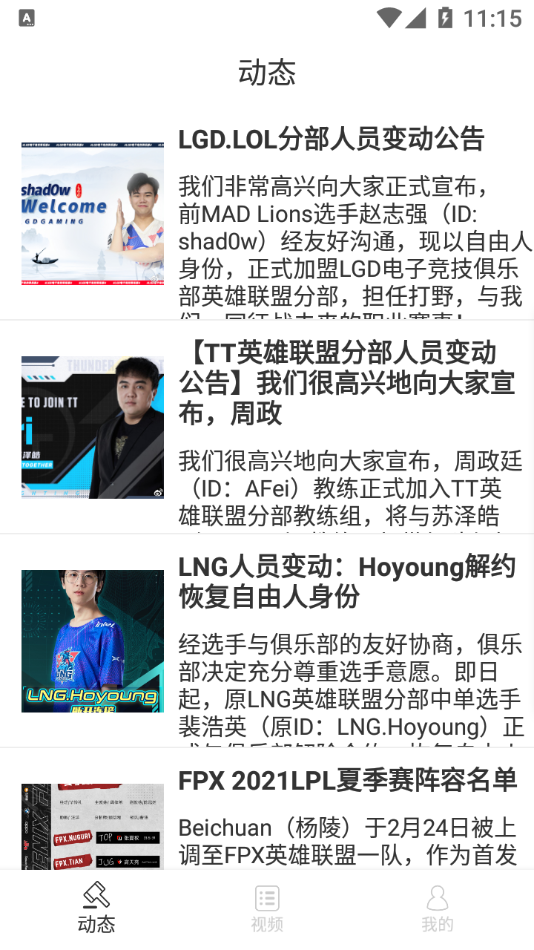Screen dimensions: 534x950
Task: Open the LNG Hoyoung解约 news item
Action: (267, 640)
